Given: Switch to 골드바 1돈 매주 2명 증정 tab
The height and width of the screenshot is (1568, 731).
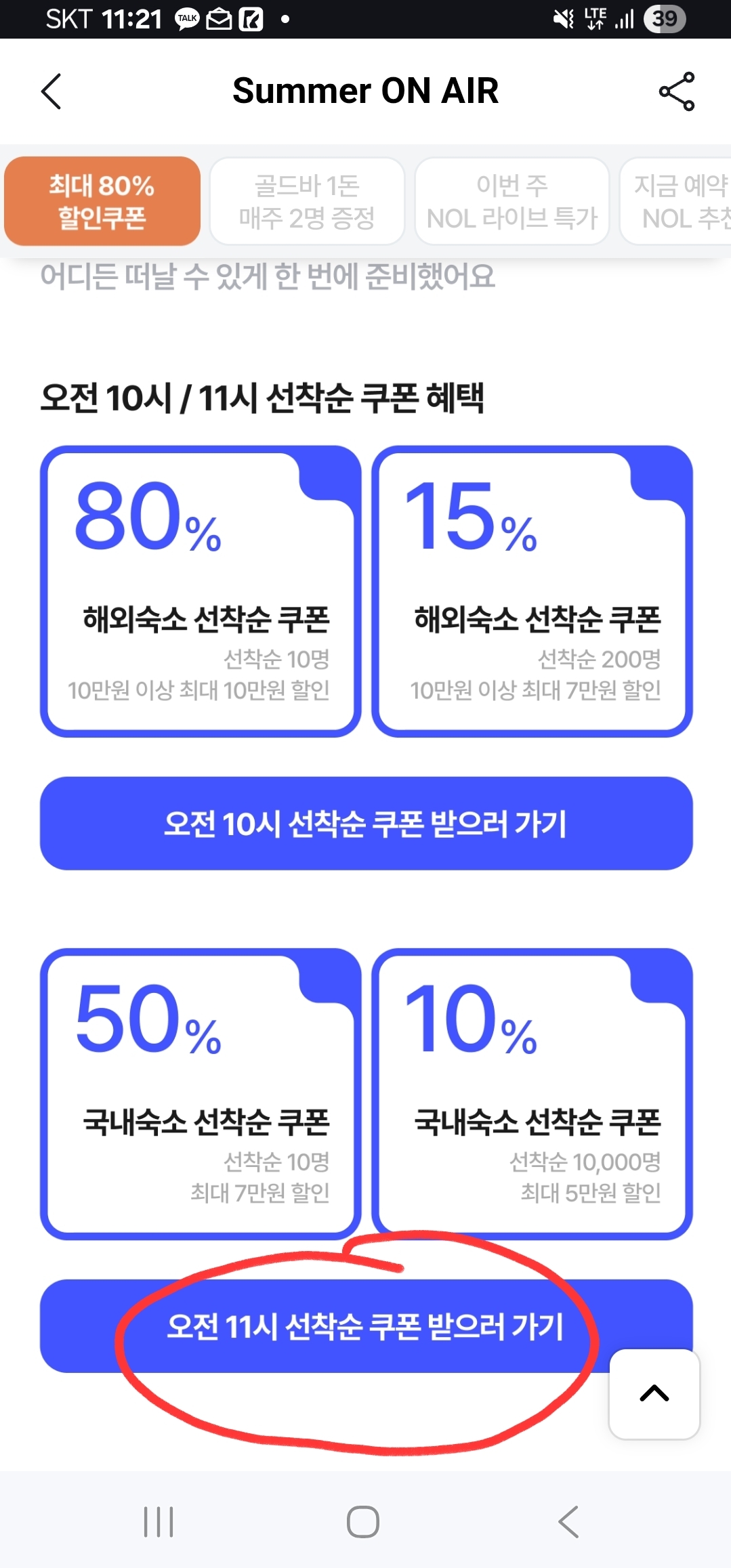Looking at the screenshot, I should click(x=307, y=201).
